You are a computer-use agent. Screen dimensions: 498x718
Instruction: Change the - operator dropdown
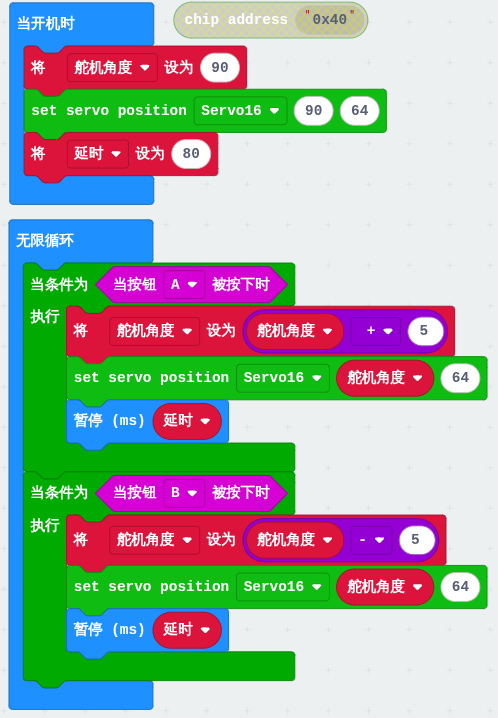pyautogui.click(x=371, y=540)
